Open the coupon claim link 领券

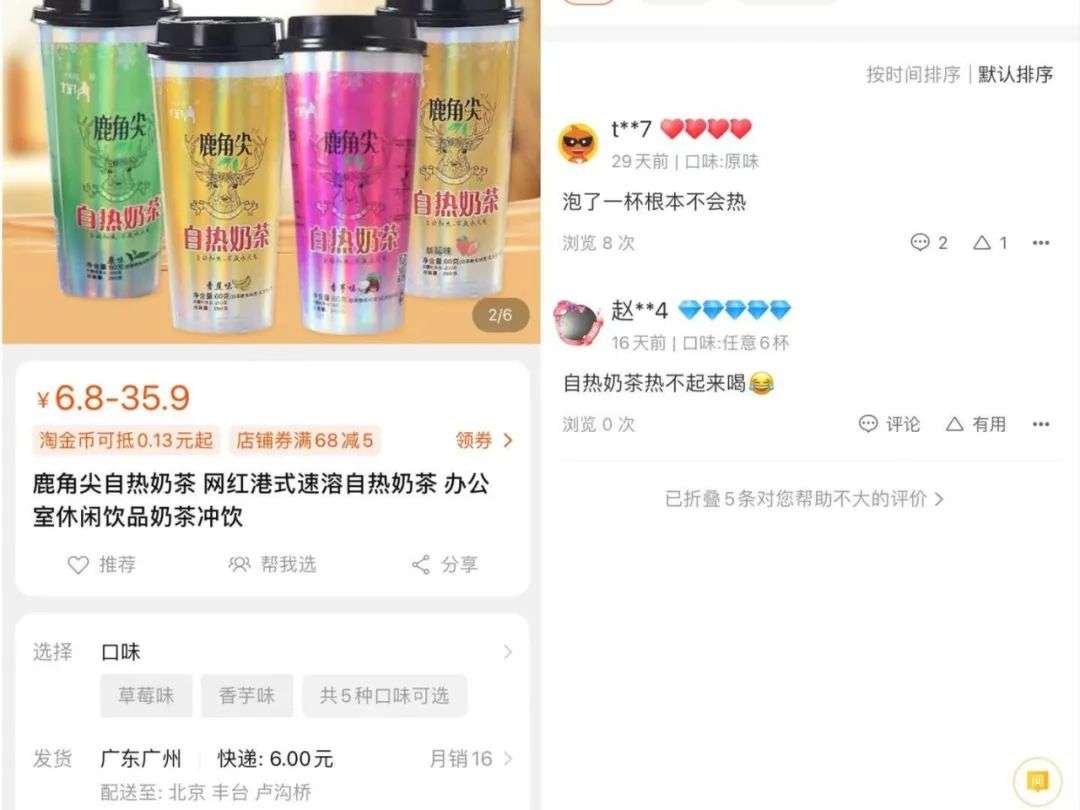pyautogui.click(x=484, y=440)
